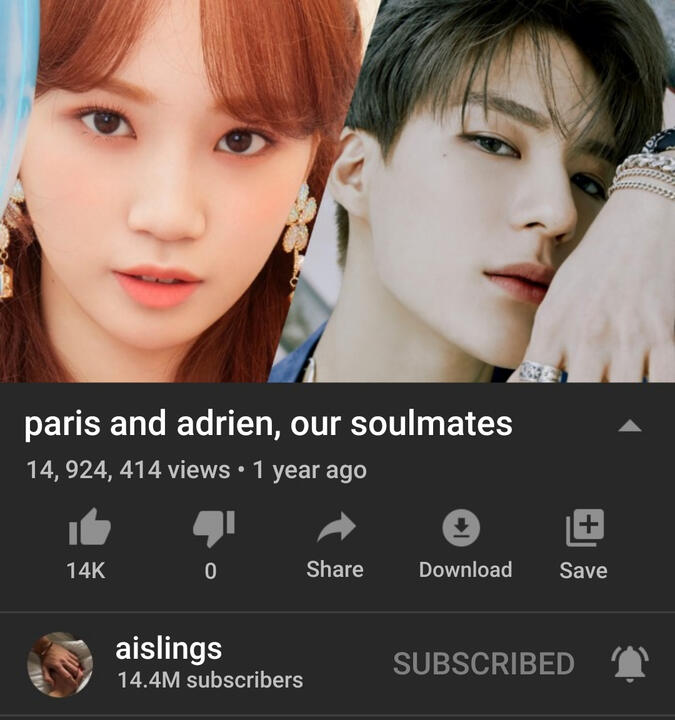Dislike this video
Viewport: 675px width, 720px height.
coord(212,530)
